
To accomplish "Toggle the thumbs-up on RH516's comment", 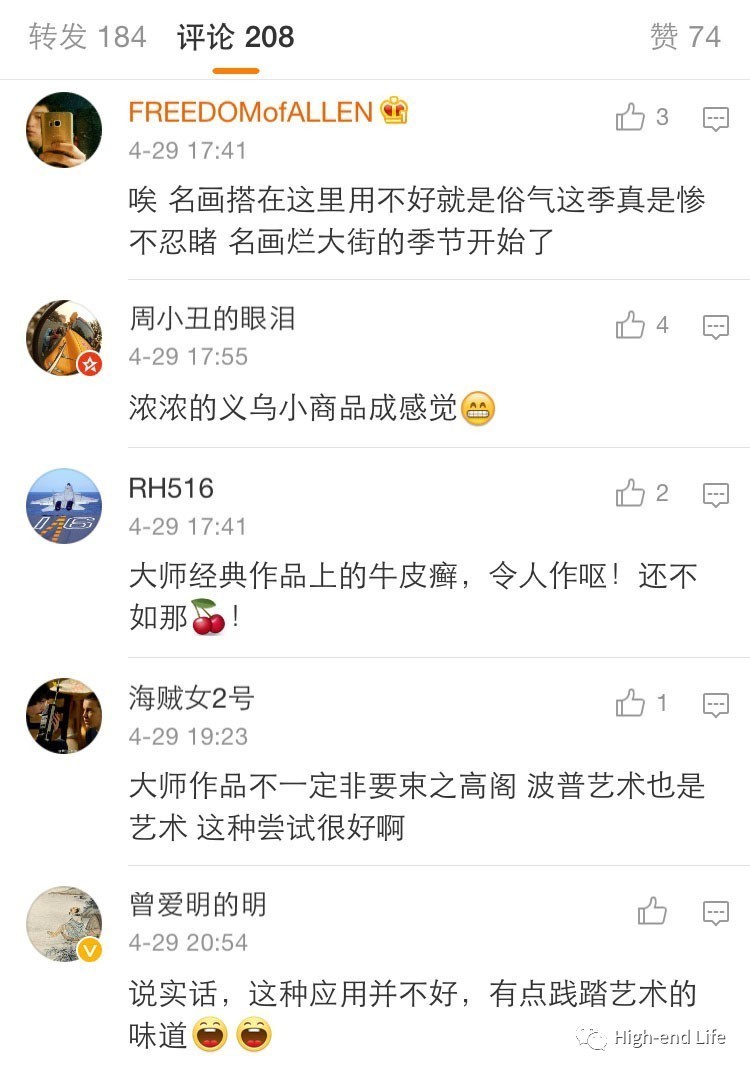I will coord(630,493).
